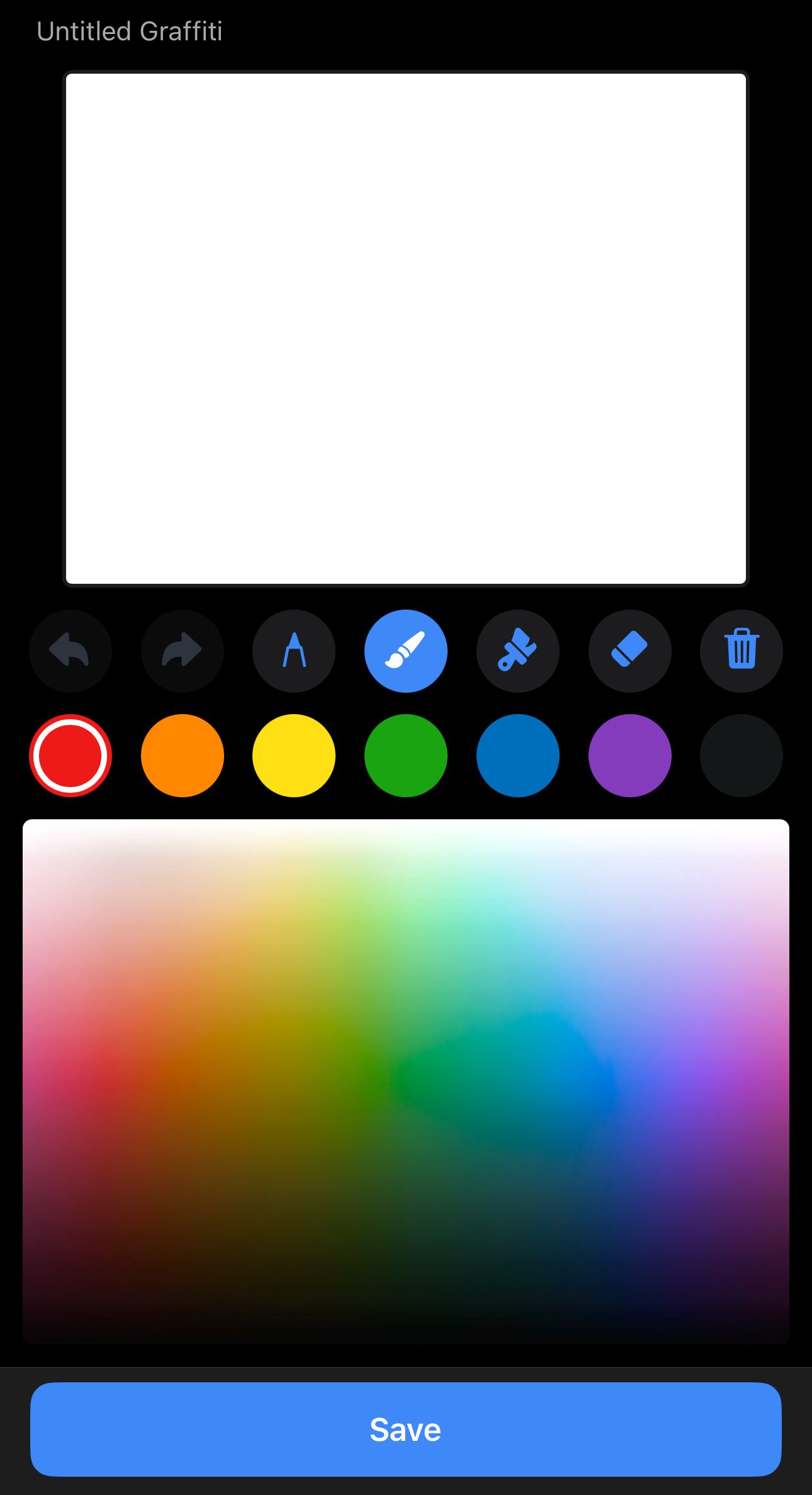Select the red color swatch
Screen dimensions: 812x1495
[70, 756]
